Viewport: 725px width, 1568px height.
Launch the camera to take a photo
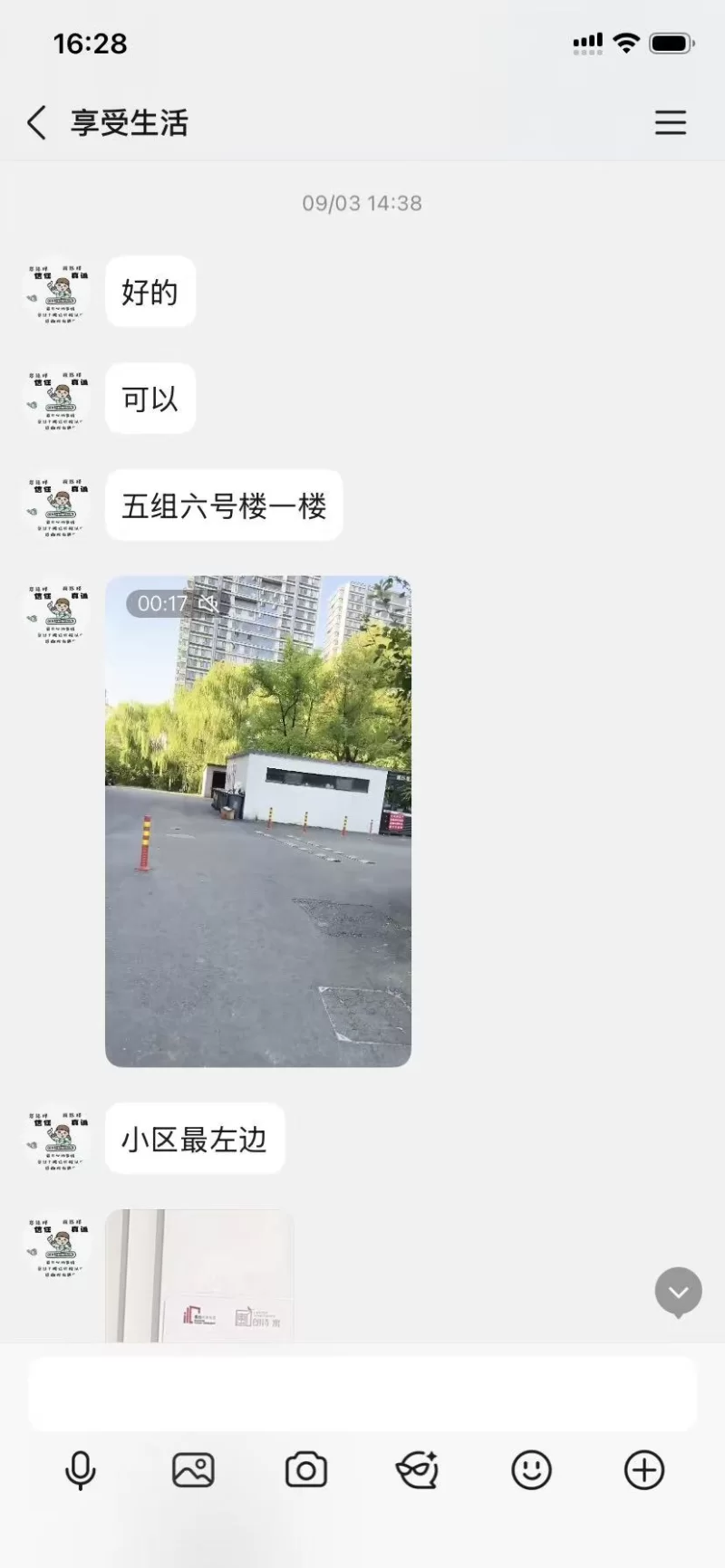click(x=306, y=1470)
